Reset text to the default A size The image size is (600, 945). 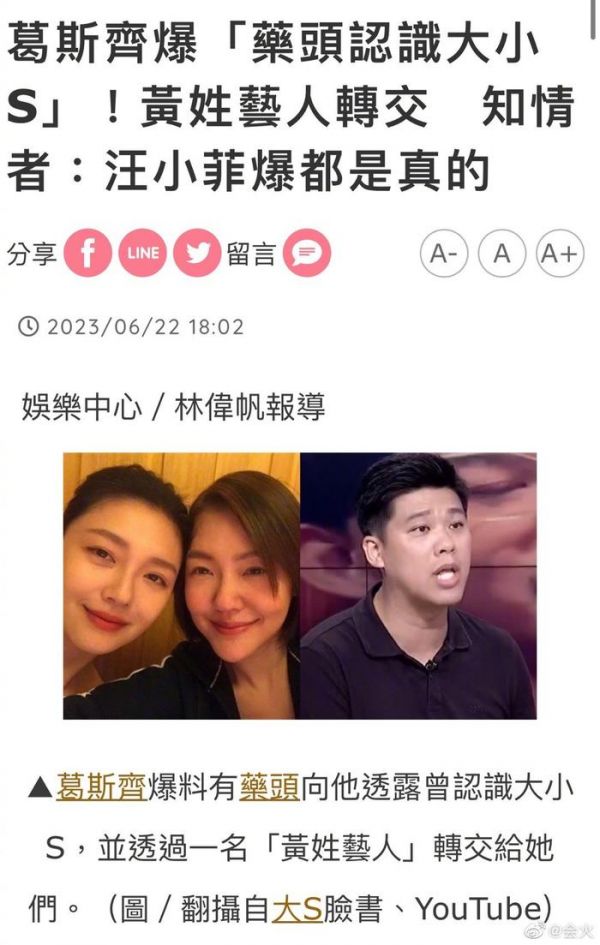(x=501, y=253)
